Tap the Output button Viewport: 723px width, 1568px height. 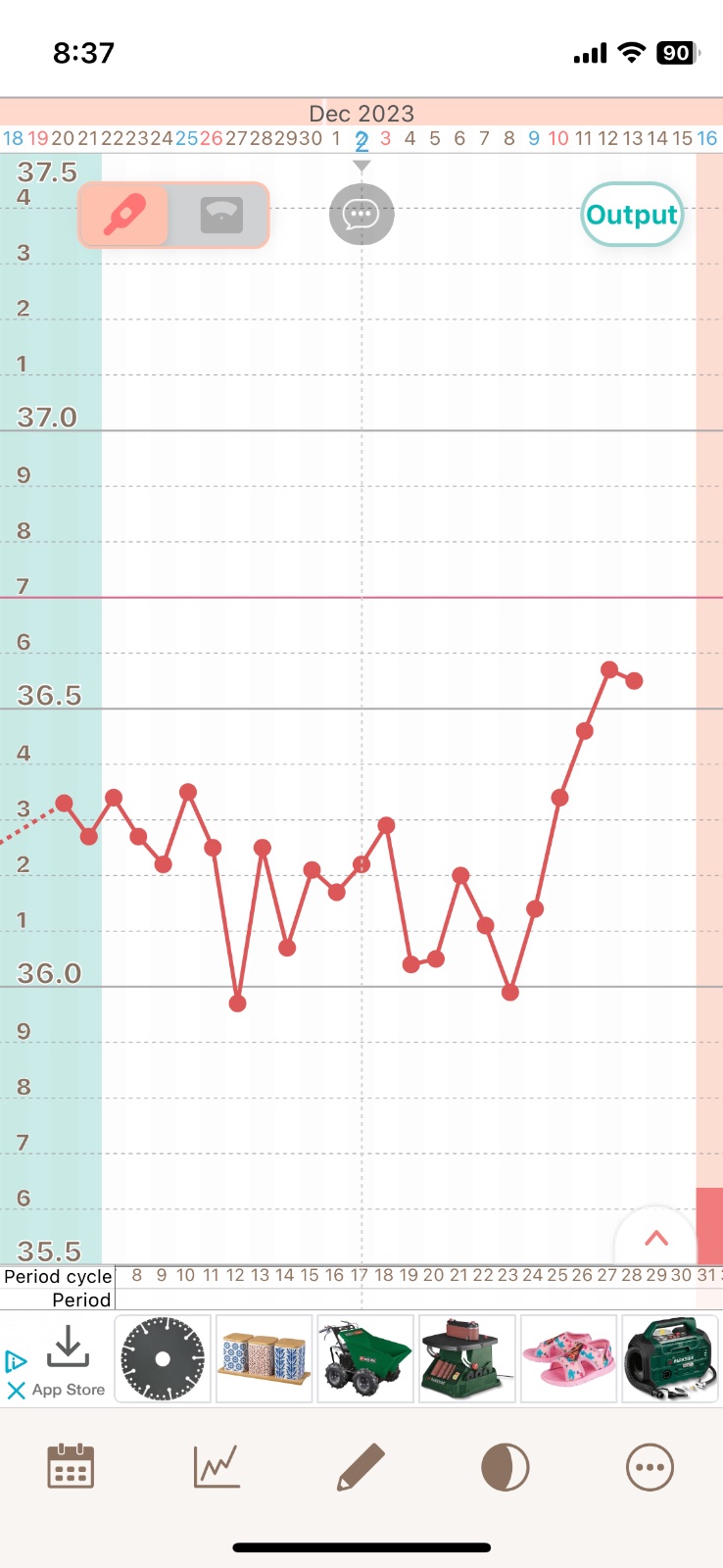(x=632, y=215)
